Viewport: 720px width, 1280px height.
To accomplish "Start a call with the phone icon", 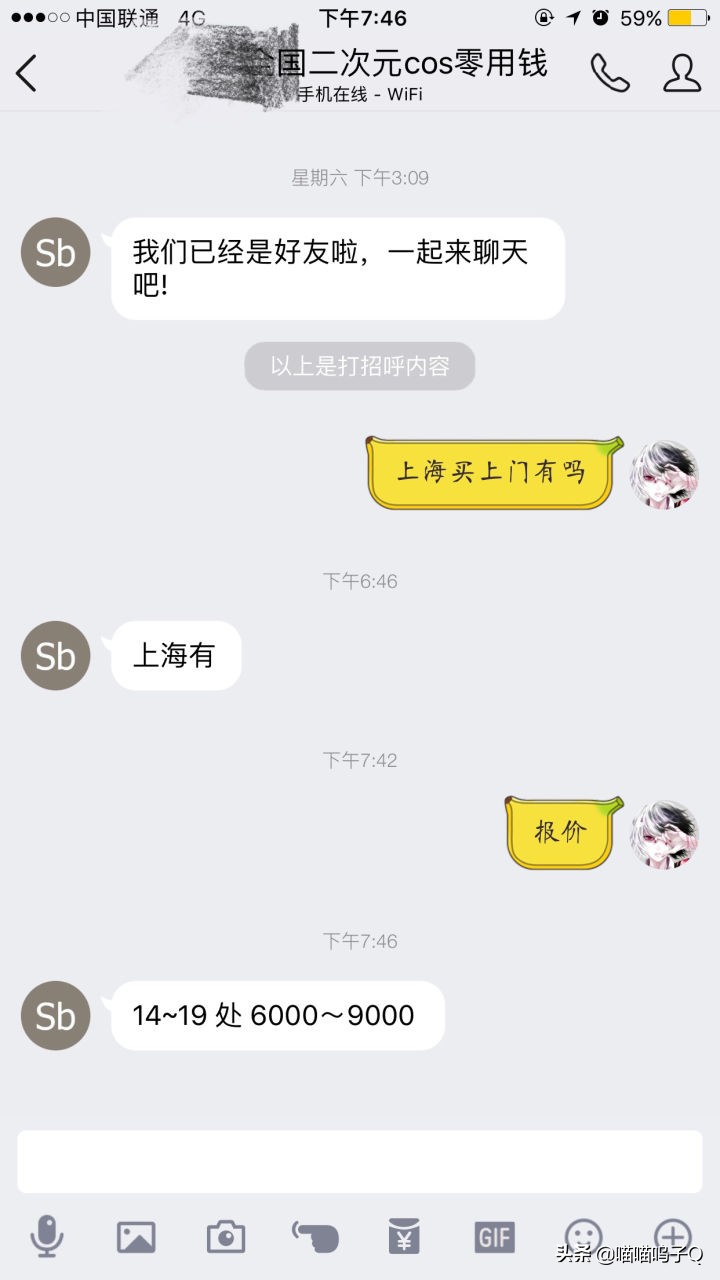I will pos(610,73).
